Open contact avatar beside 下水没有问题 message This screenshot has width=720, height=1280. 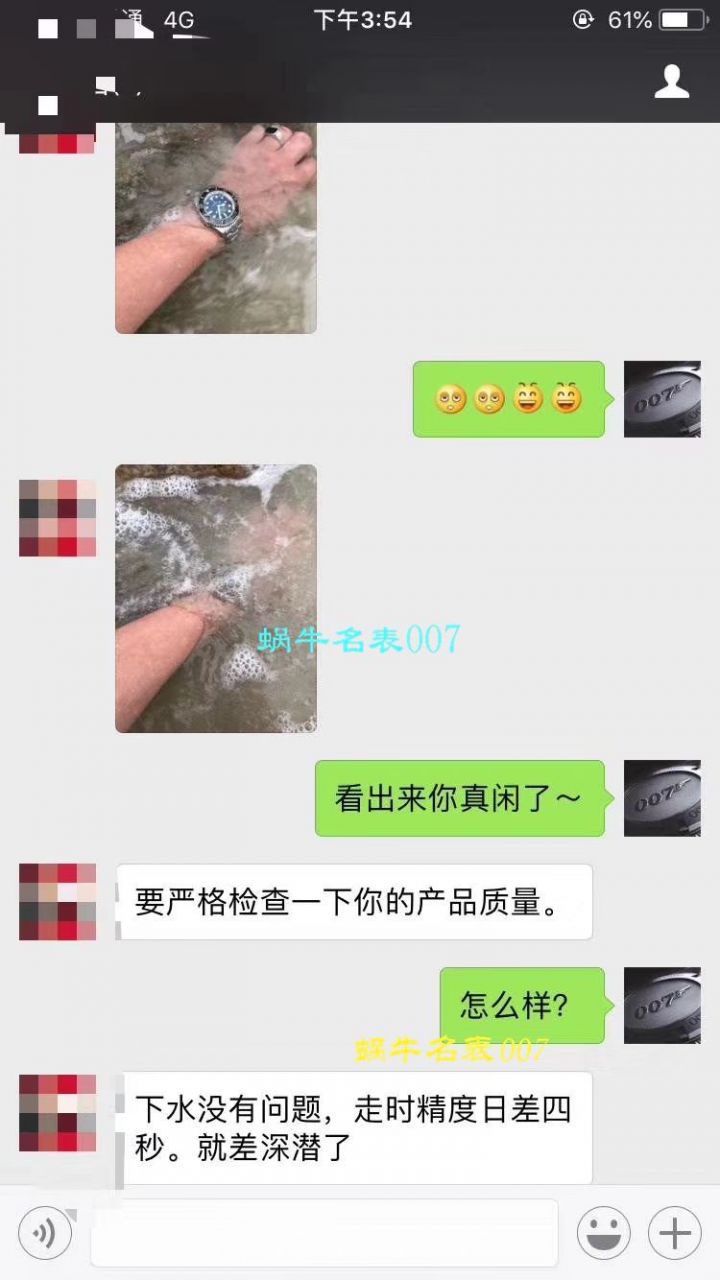tap(57, 1113)
